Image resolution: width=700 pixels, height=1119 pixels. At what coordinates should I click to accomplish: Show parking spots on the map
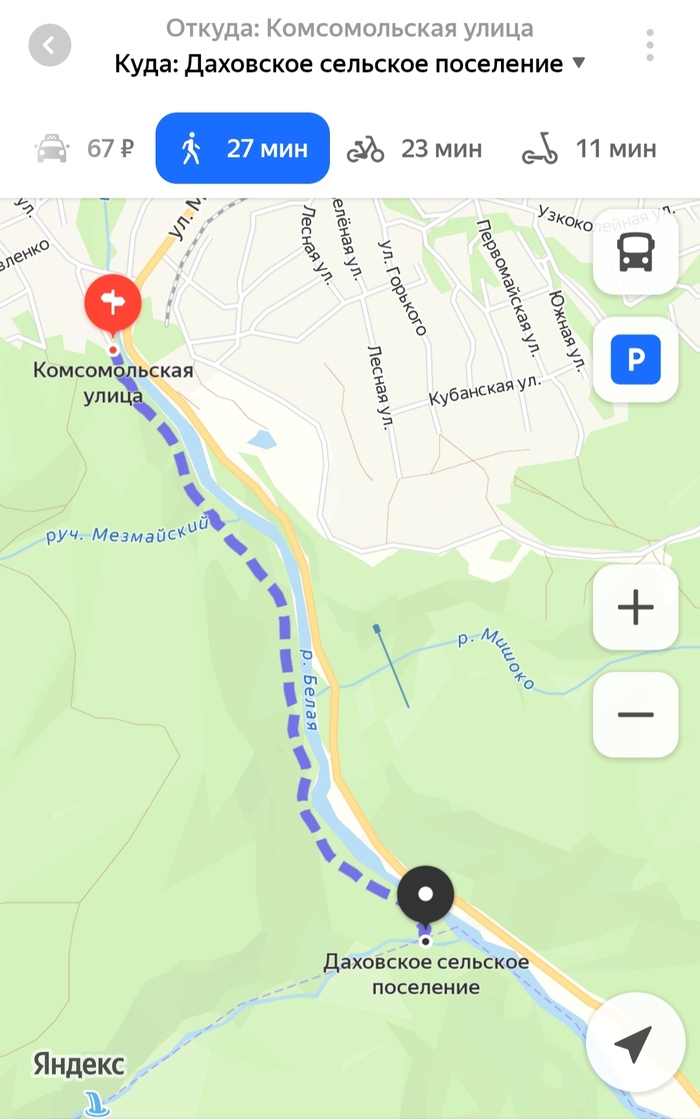click(x=636, y=359)
